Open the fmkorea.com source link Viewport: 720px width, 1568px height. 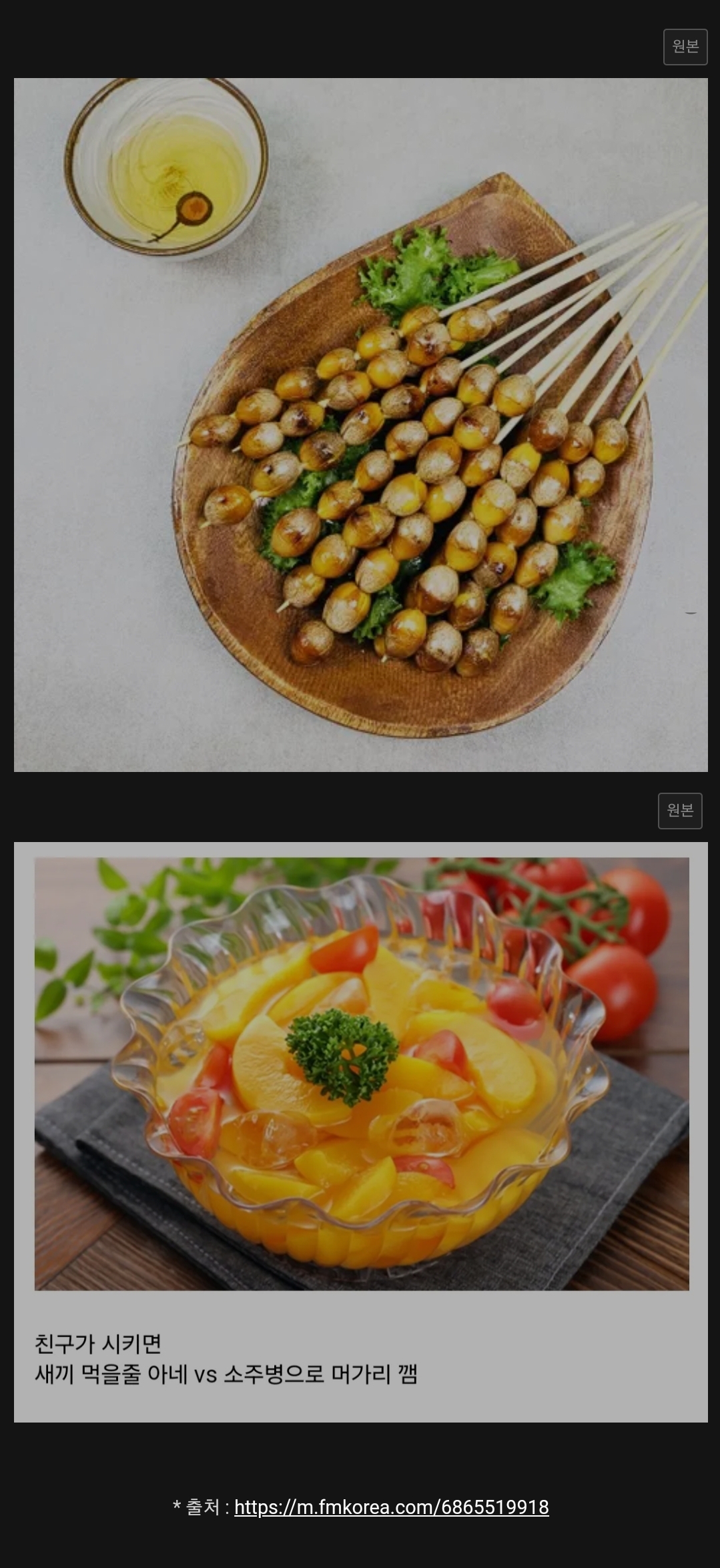[x=391, y=1507]
